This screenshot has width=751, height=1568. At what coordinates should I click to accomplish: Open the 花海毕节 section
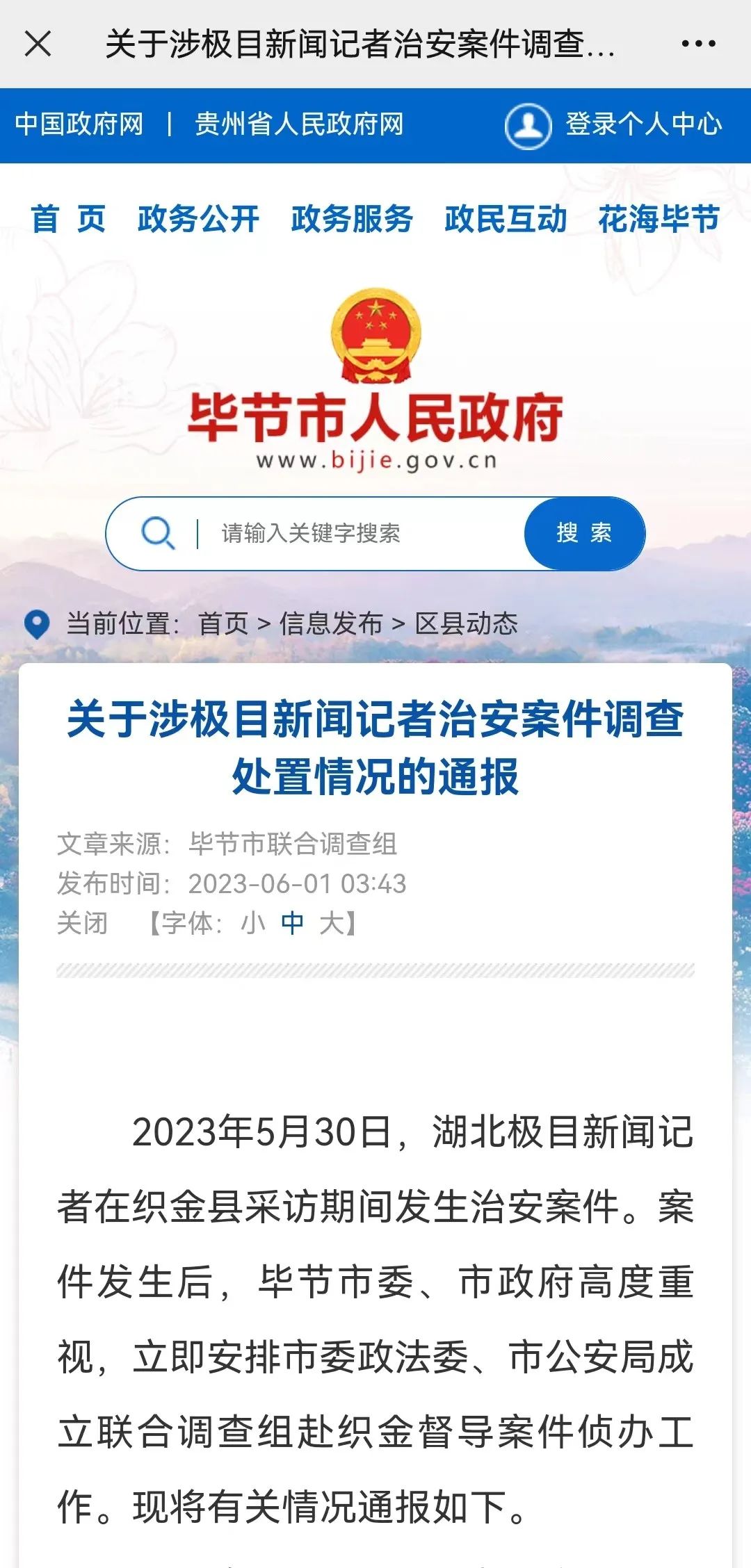click(x=659, y=219)
